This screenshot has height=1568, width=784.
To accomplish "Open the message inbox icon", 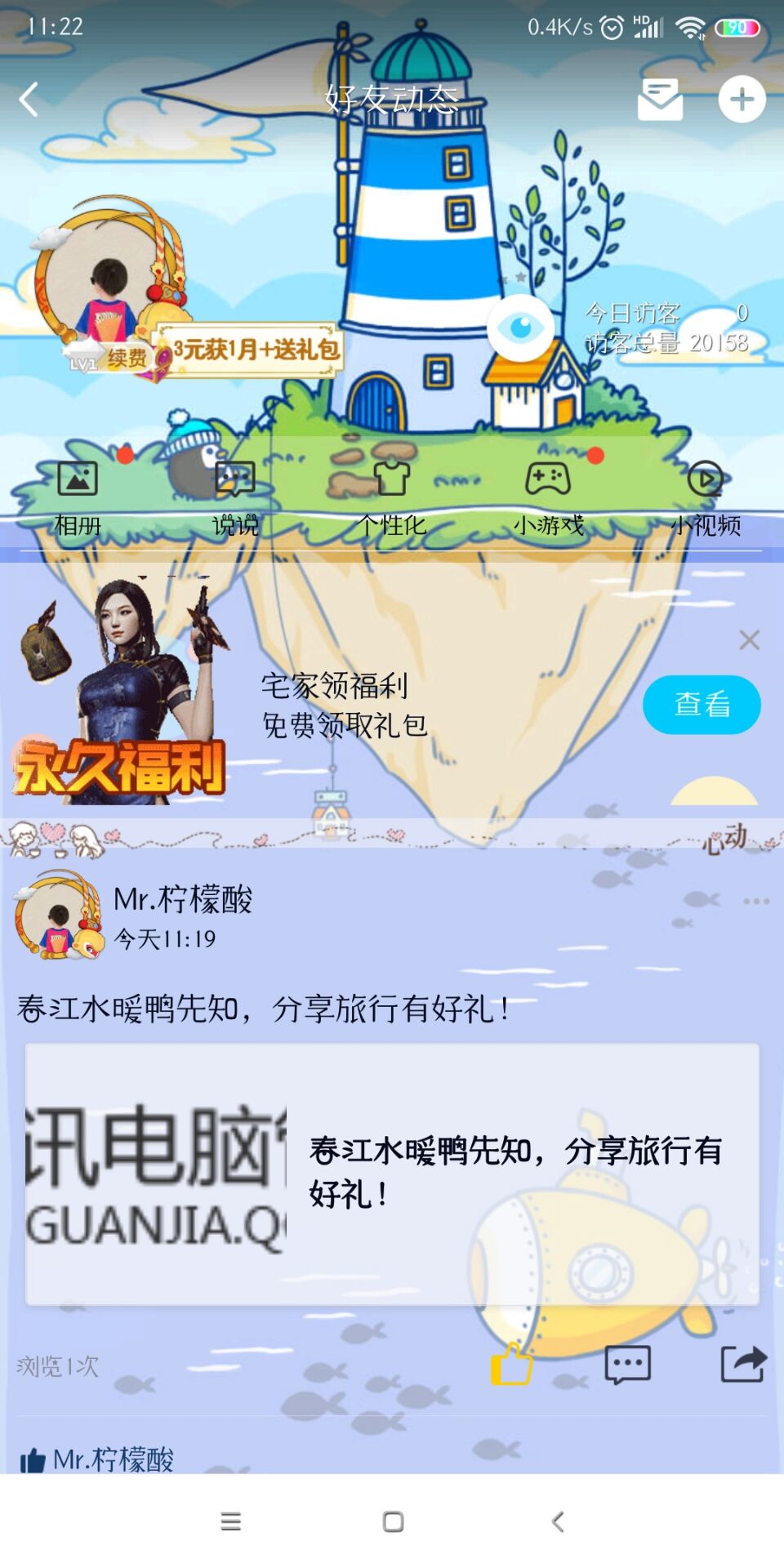I will [x=660, y=100].
